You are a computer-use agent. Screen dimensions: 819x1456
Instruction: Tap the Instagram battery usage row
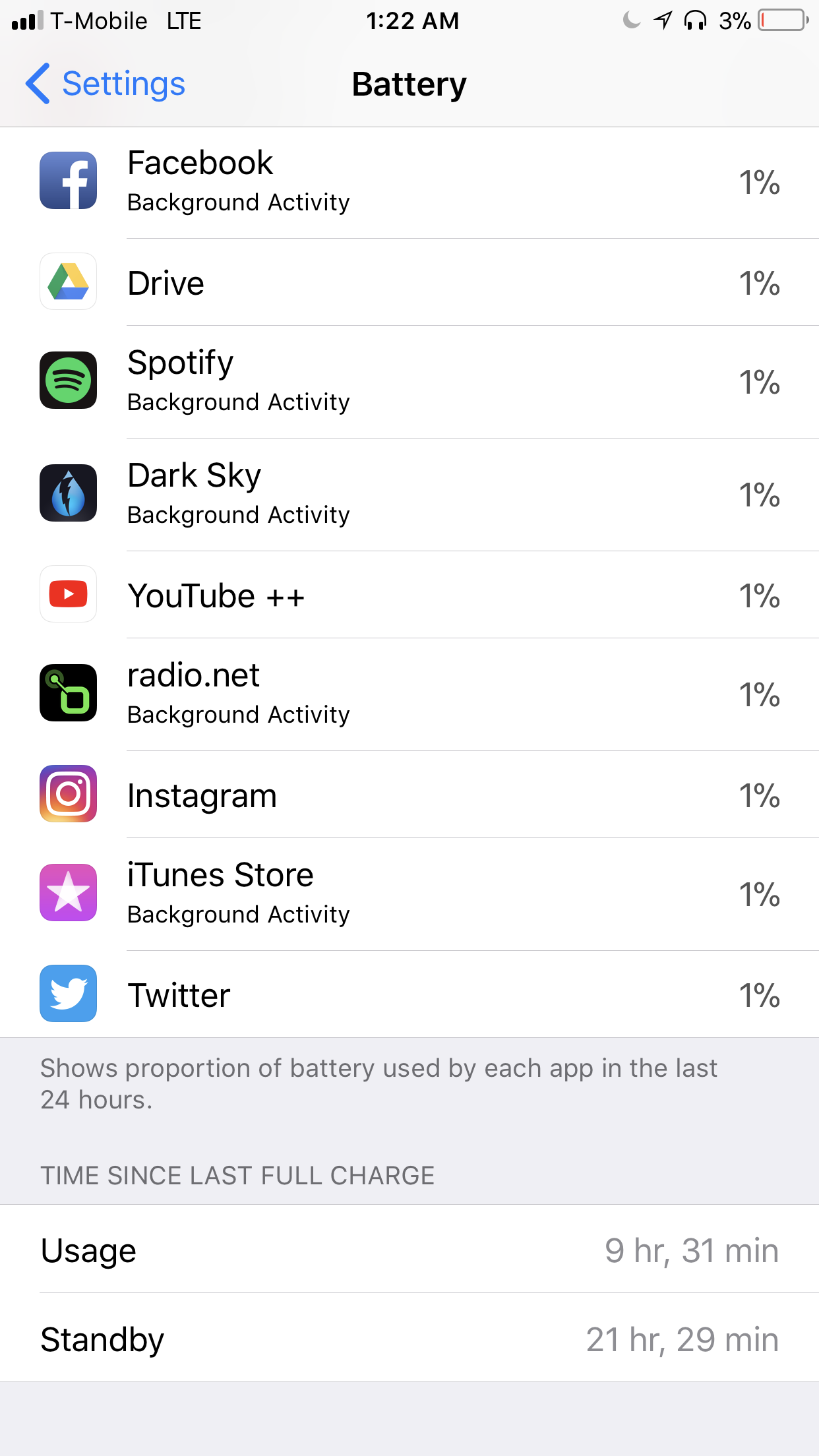(409, 795)
